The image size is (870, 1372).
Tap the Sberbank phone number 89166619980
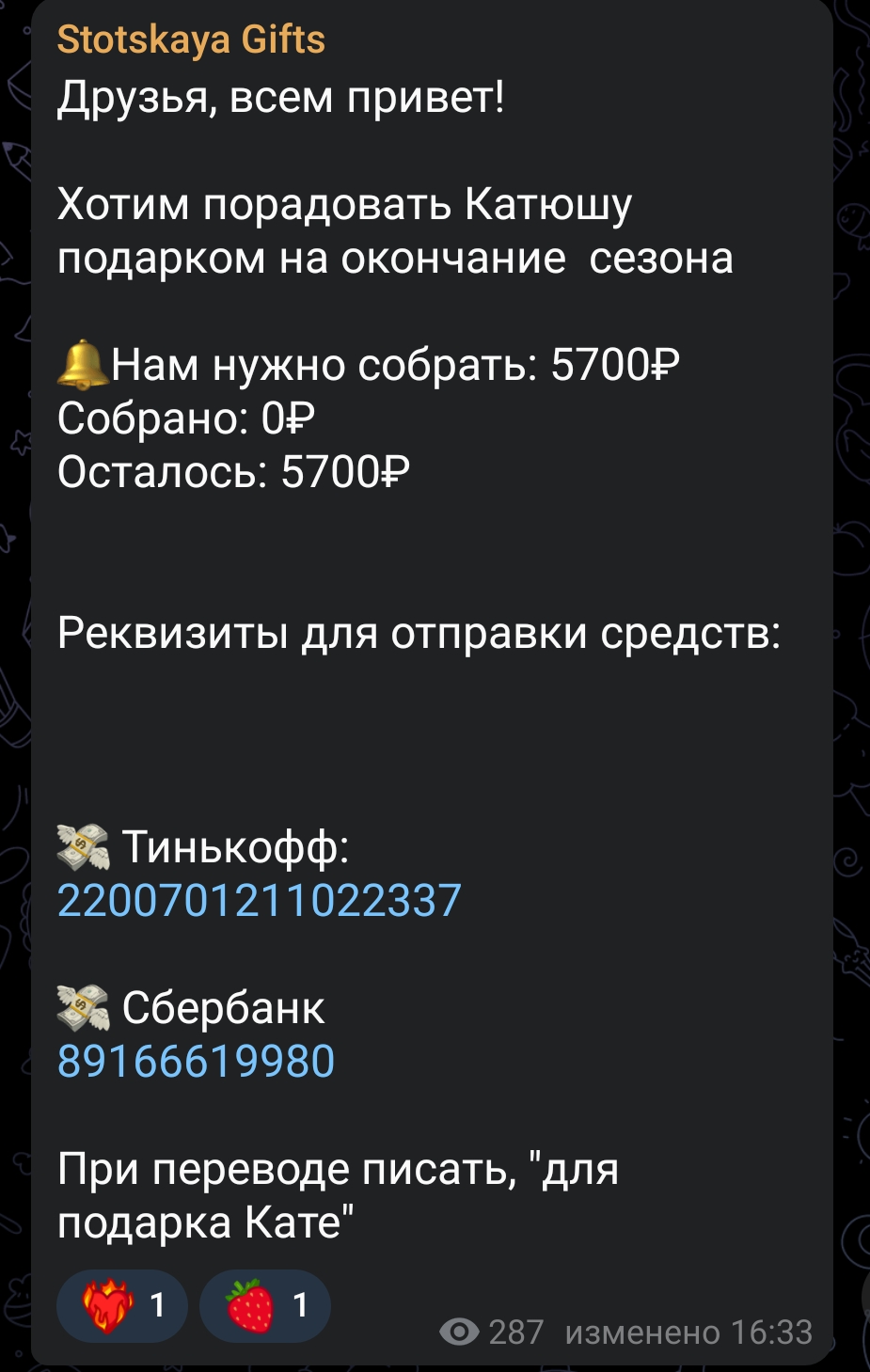click(x=196, y=1062)
